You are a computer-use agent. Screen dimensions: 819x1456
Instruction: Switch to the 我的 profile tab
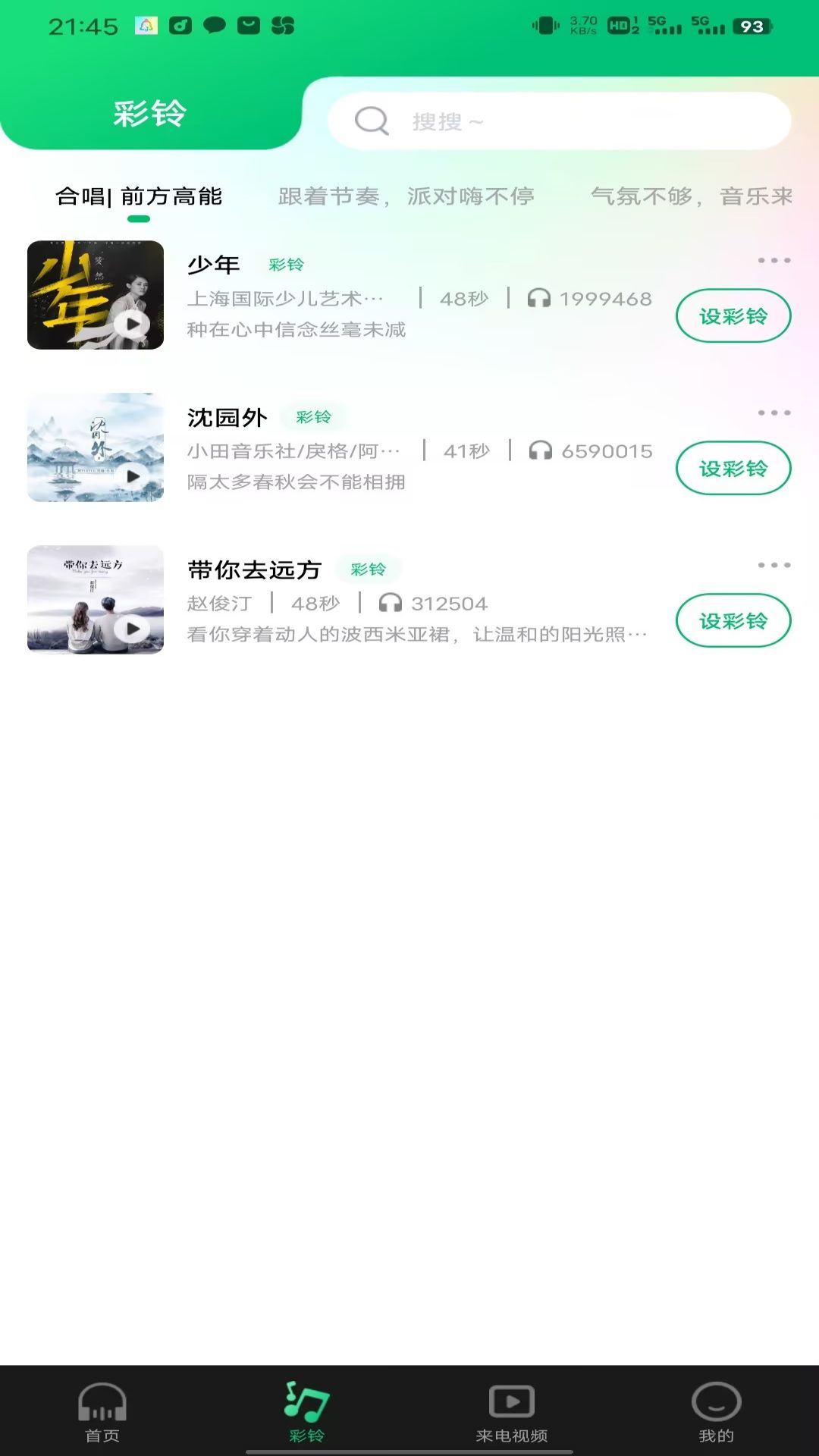point(716,1411)
